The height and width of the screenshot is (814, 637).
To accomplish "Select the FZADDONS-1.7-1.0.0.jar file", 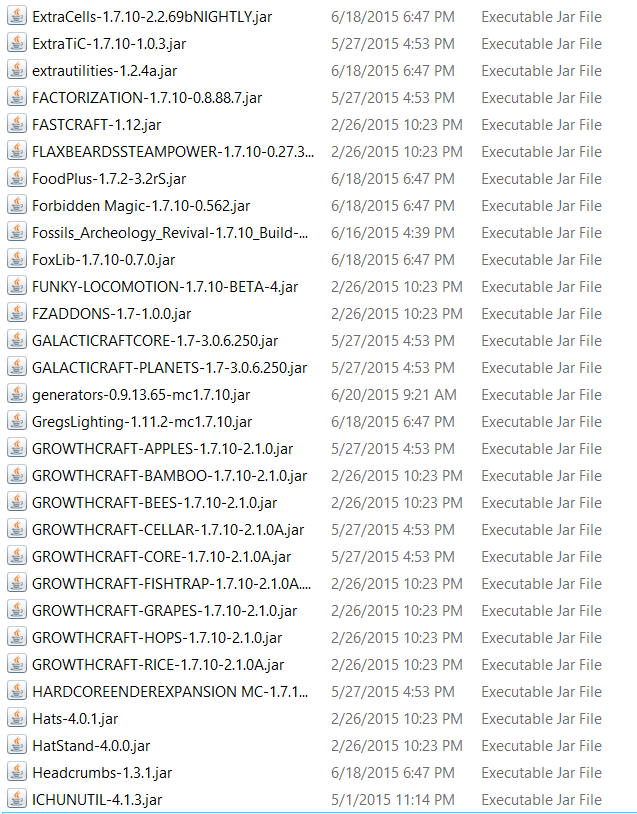I will (x=111, y=313).
